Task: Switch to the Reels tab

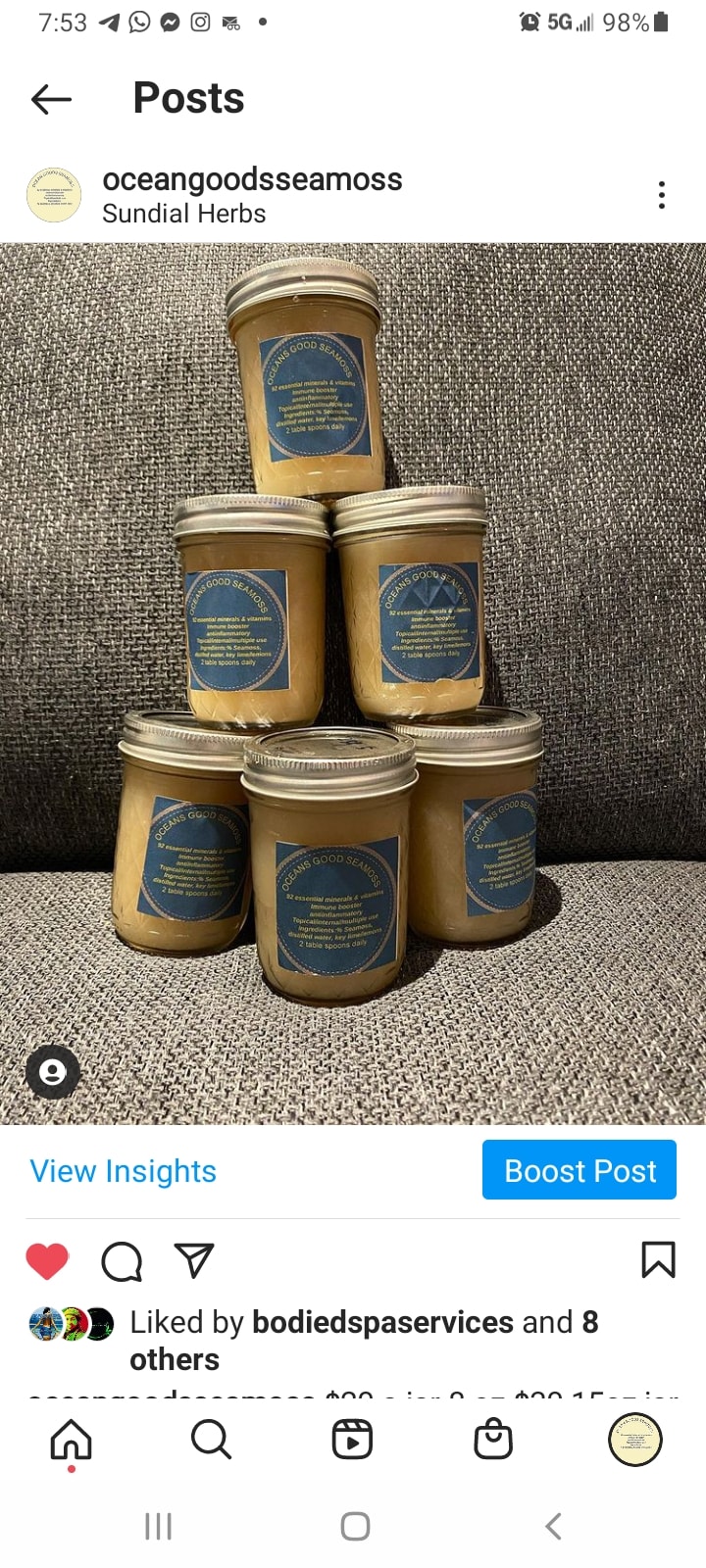Action: click(x=352, y=1441)
